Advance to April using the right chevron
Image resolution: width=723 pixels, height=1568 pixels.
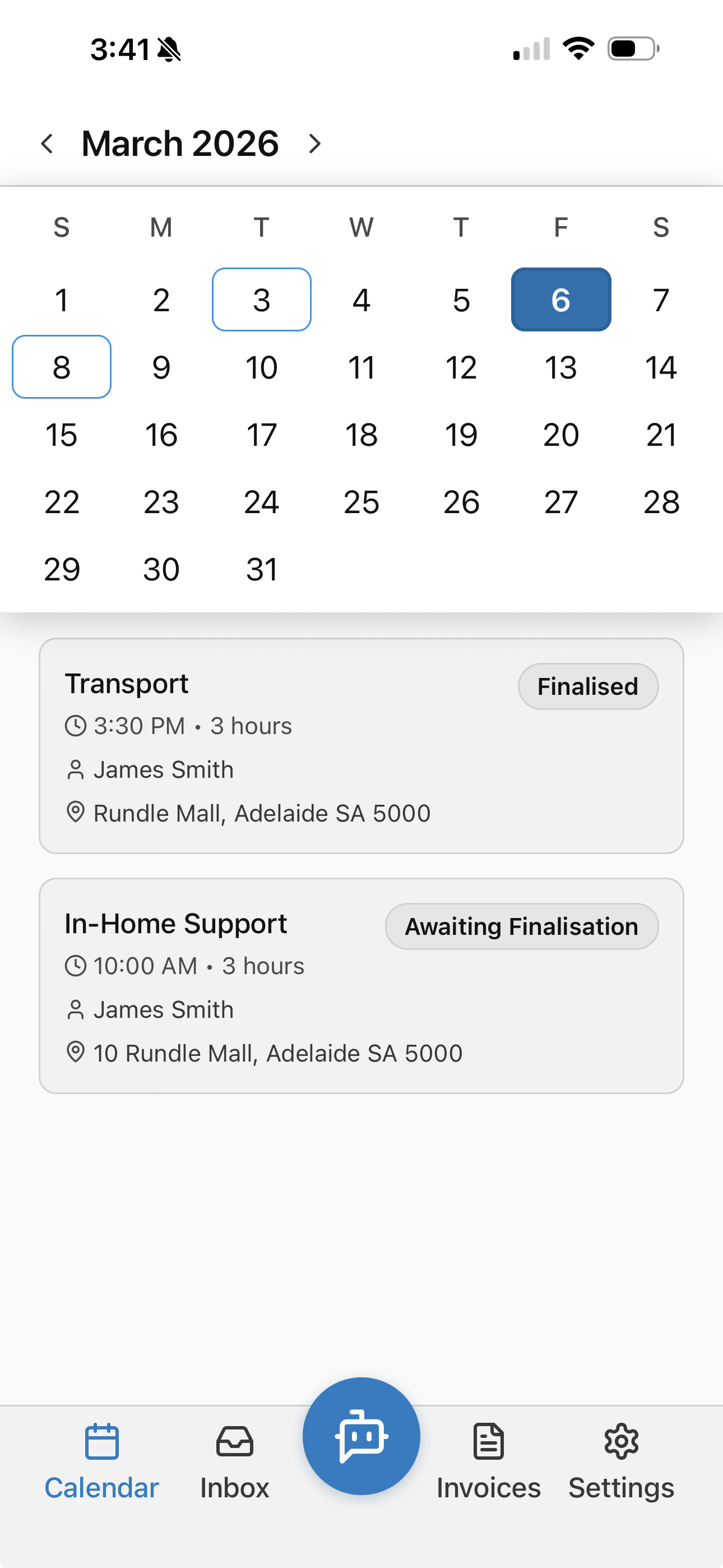tap(314, 144)
